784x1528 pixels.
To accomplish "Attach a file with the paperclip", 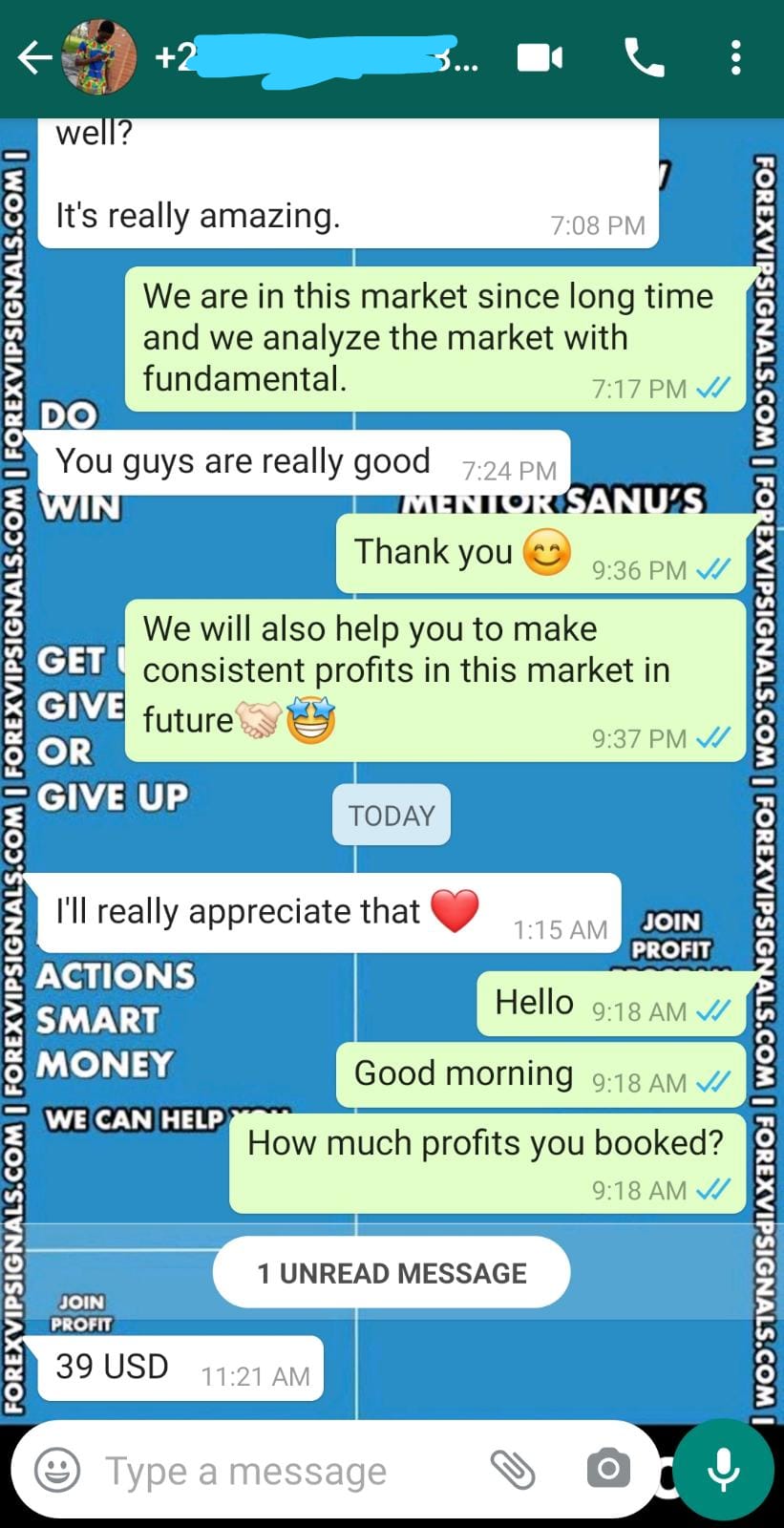I will pos(513,1470).
